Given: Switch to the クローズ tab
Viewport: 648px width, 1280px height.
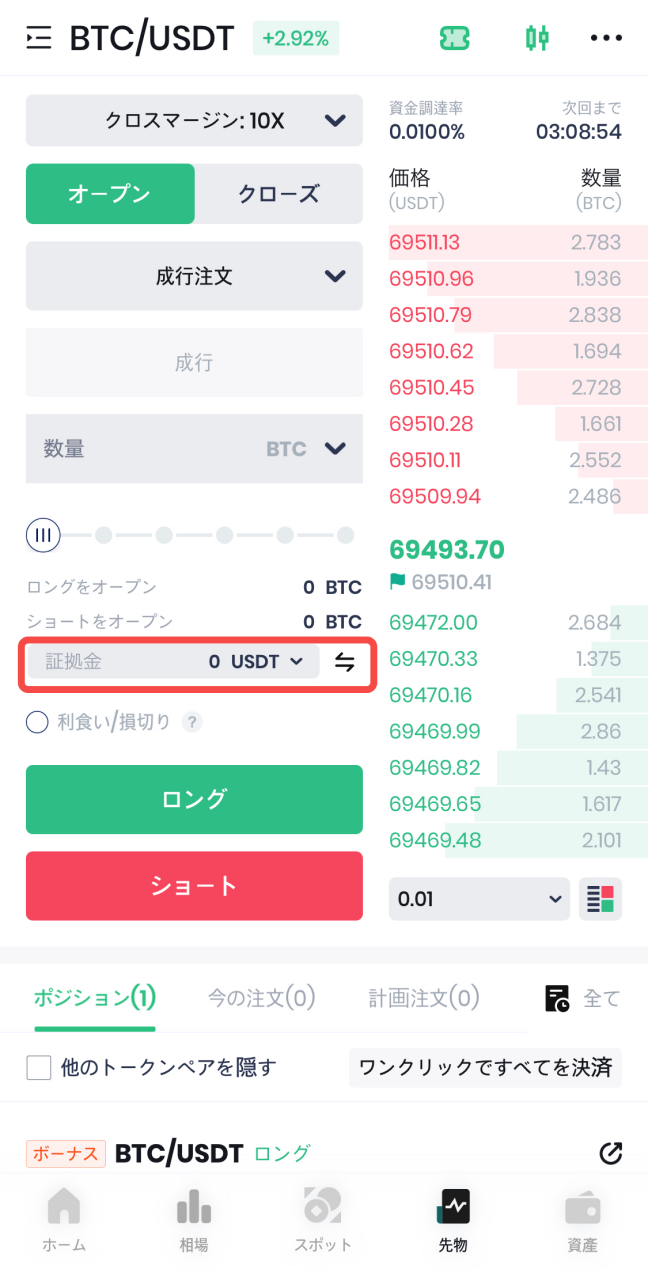Looking at the screenshot, I should tap(278, 194).
